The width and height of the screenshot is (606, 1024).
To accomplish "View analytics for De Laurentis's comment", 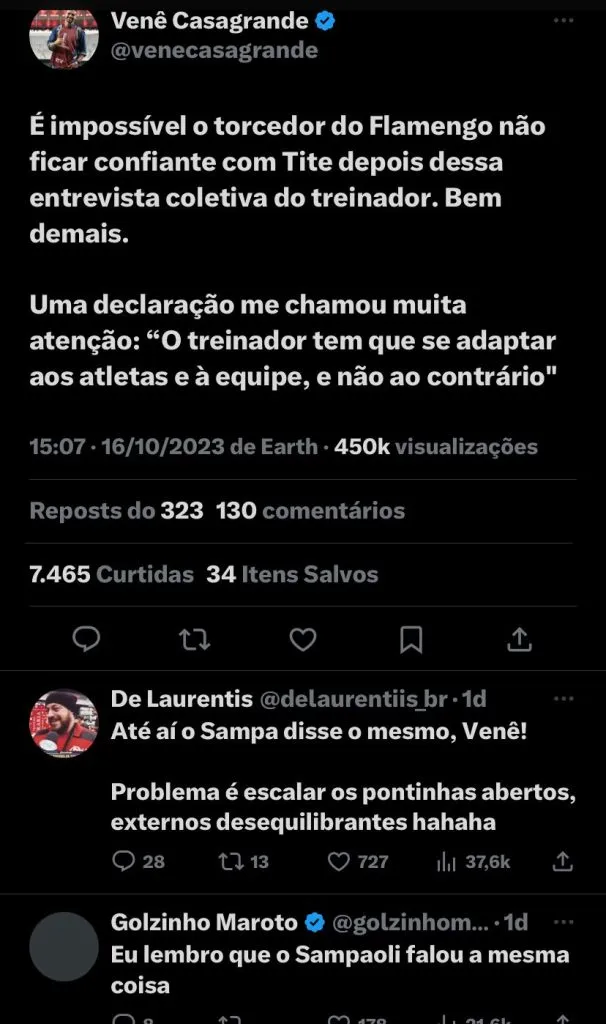I will 448,860.
